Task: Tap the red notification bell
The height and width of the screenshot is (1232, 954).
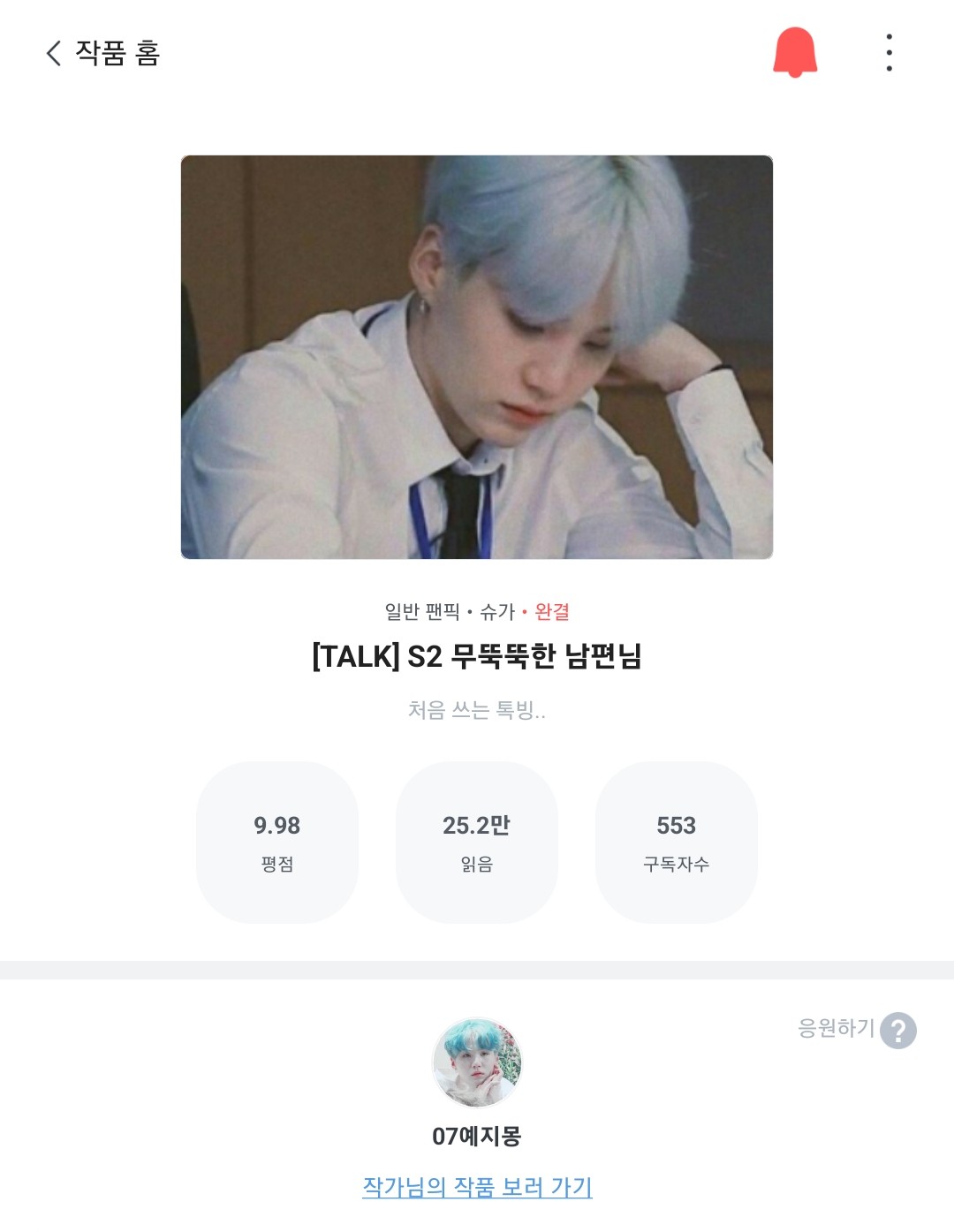Action: [795, 52]
